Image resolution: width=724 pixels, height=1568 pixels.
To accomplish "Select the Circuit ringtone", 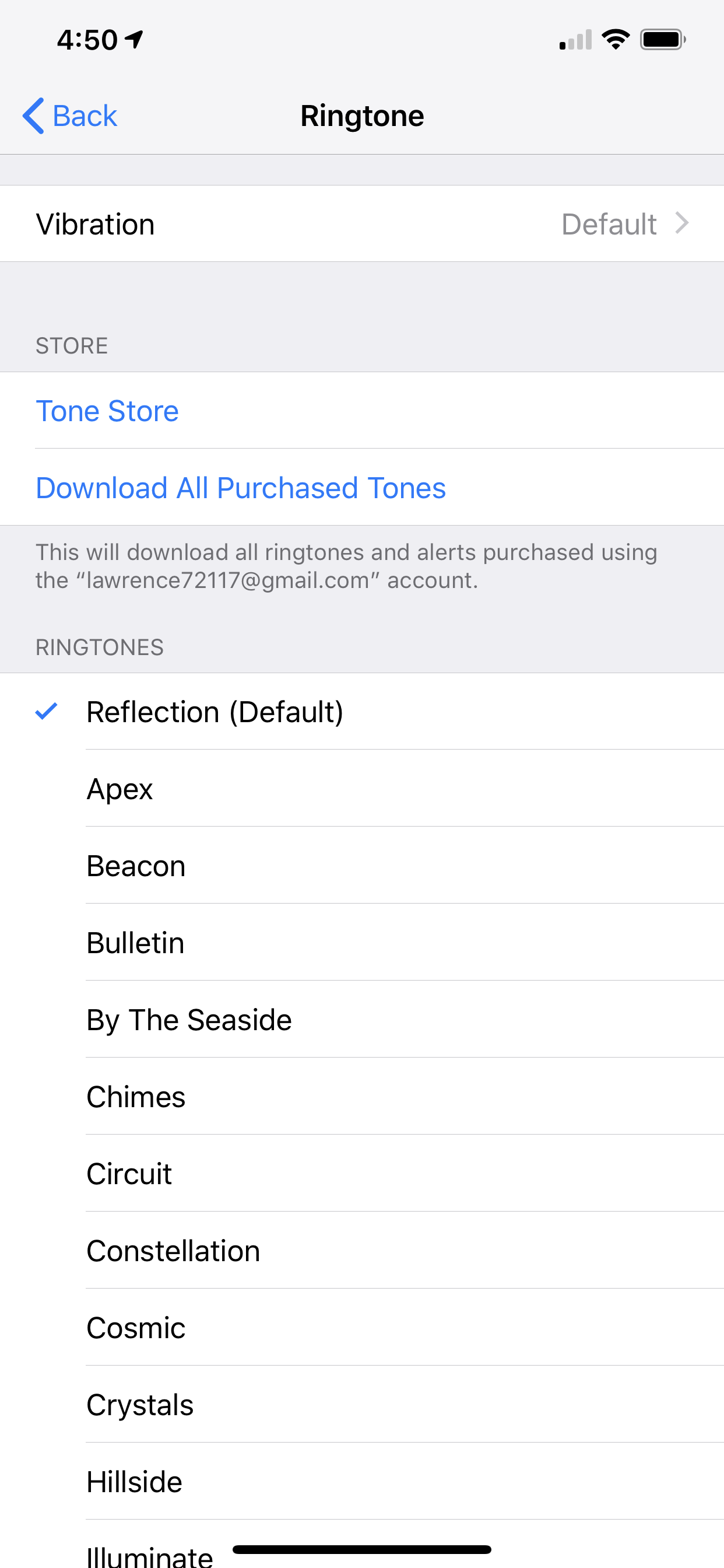I will [x=362, y=1174].
